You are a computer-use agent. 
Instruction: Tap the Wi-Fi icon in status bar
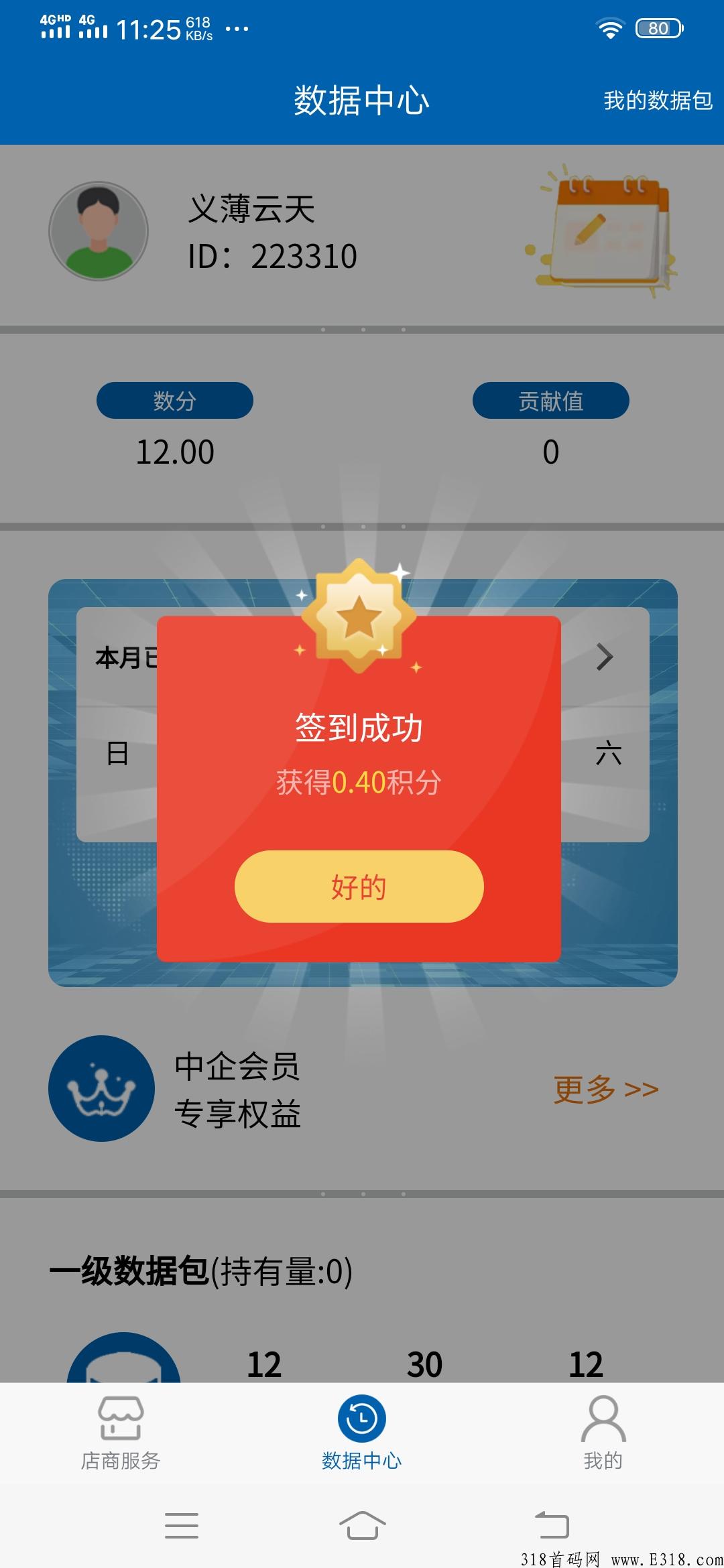(x=612, y=27)
